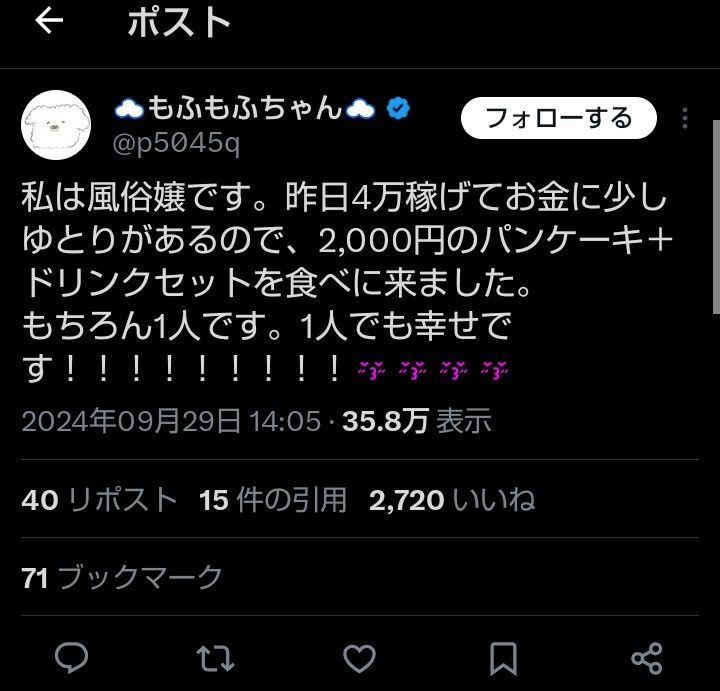Viewport: 720px width, 691px height.
Task: Open the post's three-dot overflow menu
Action: 685,119
